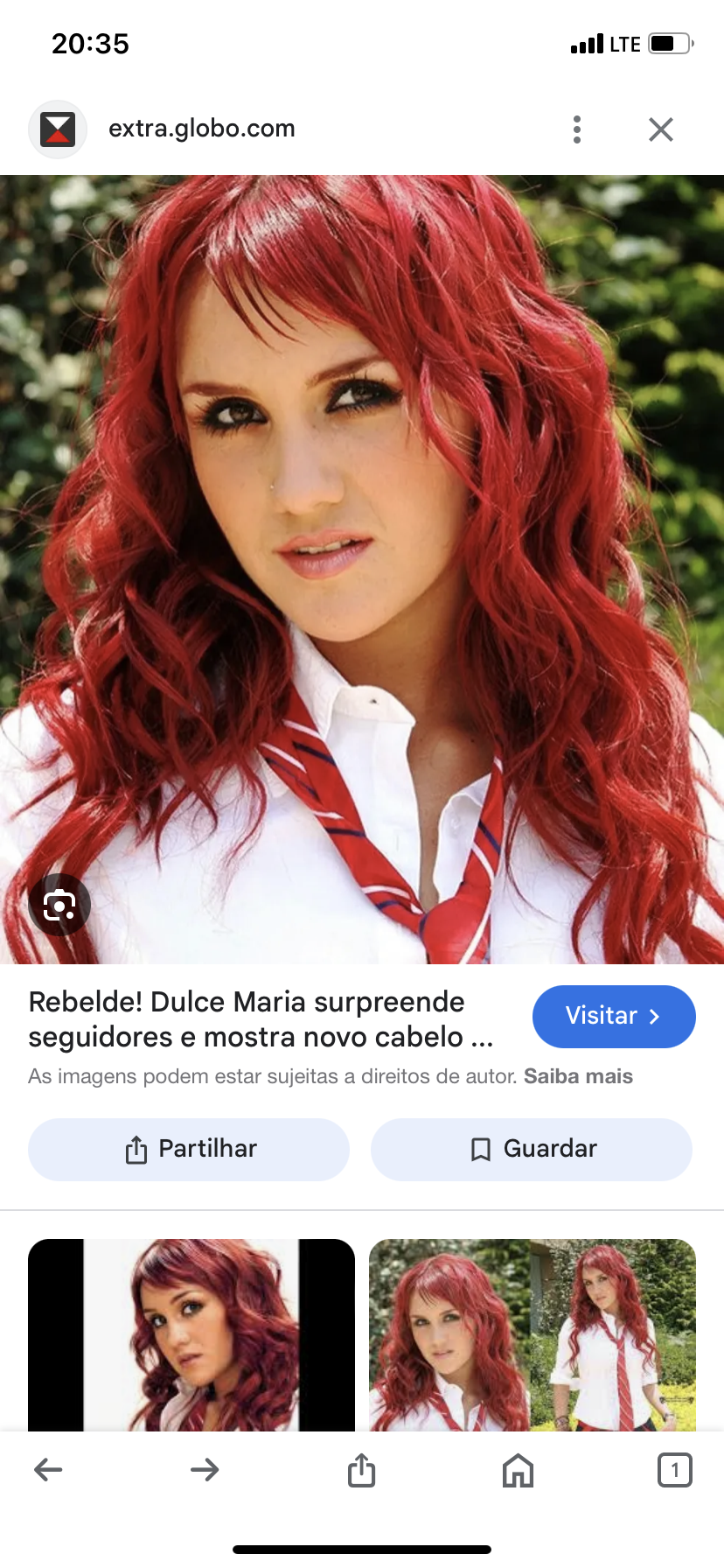Share image via Partilhar button
The image size is (724, 1568).
pos(189,1149)
